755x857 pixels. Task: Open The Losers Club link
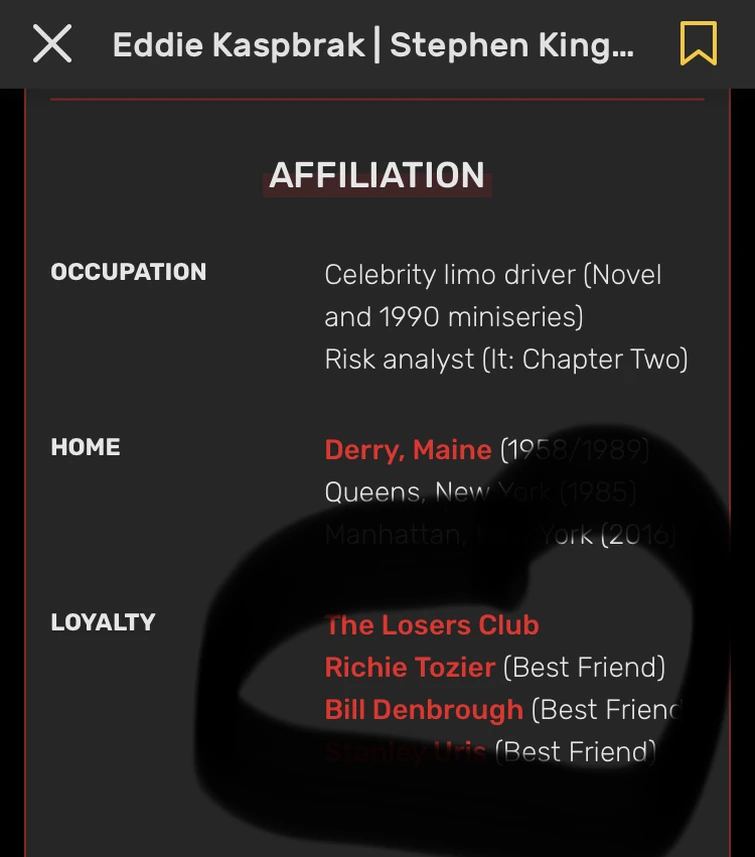[431, 625]
